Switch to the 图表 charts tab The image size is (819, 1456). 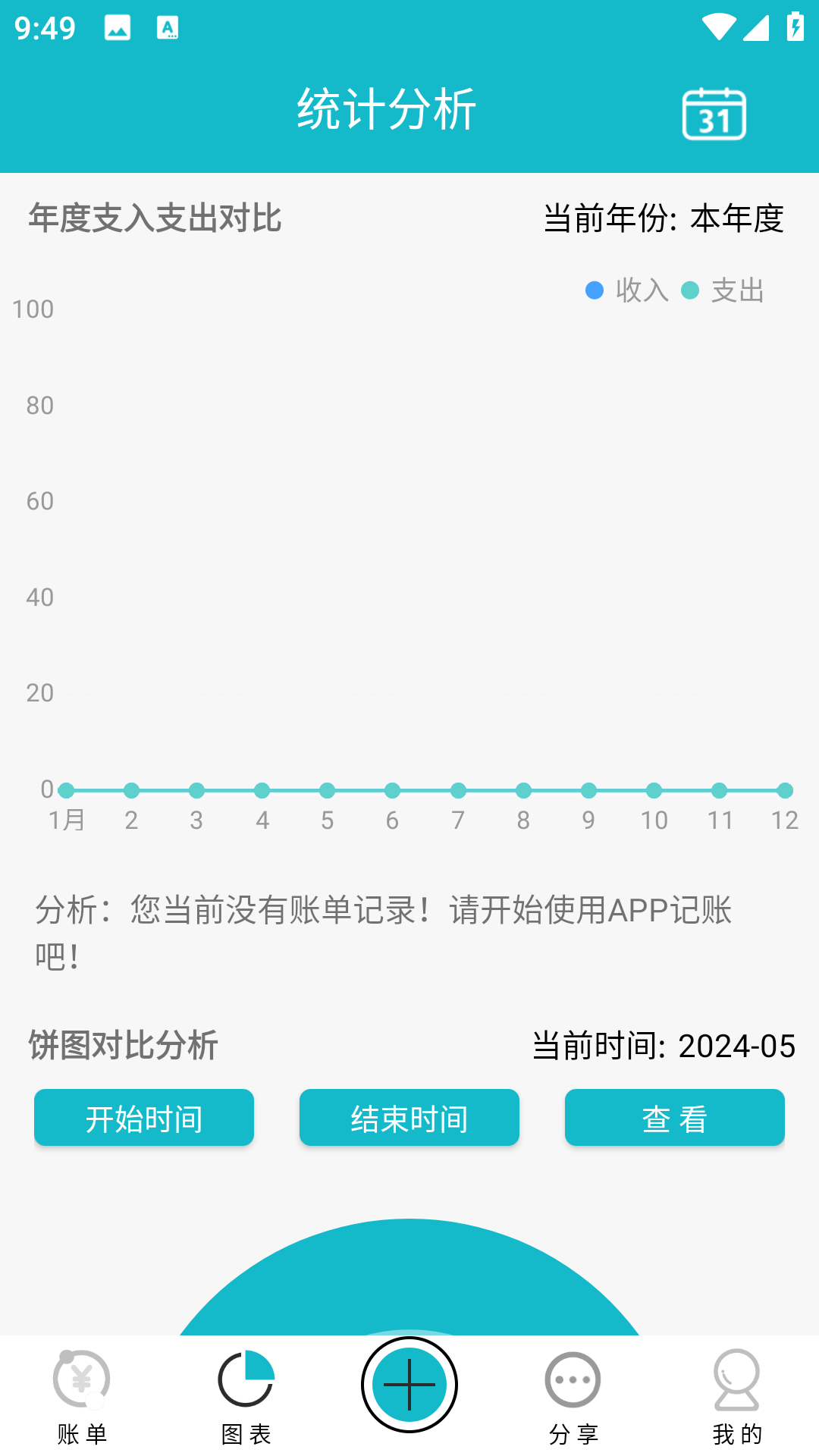click(246, 1395)
